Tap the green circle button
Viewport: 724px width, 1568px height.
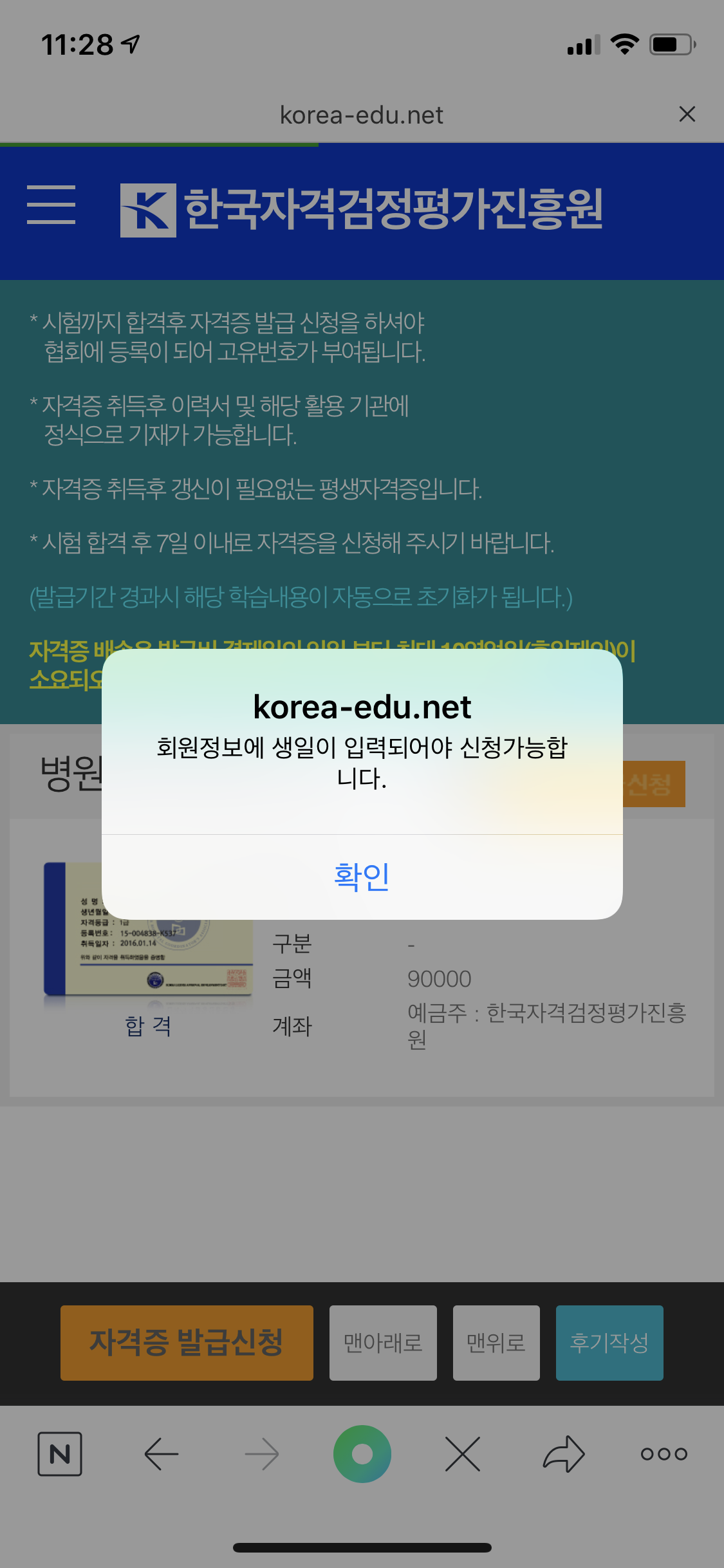pos(362,1454)
